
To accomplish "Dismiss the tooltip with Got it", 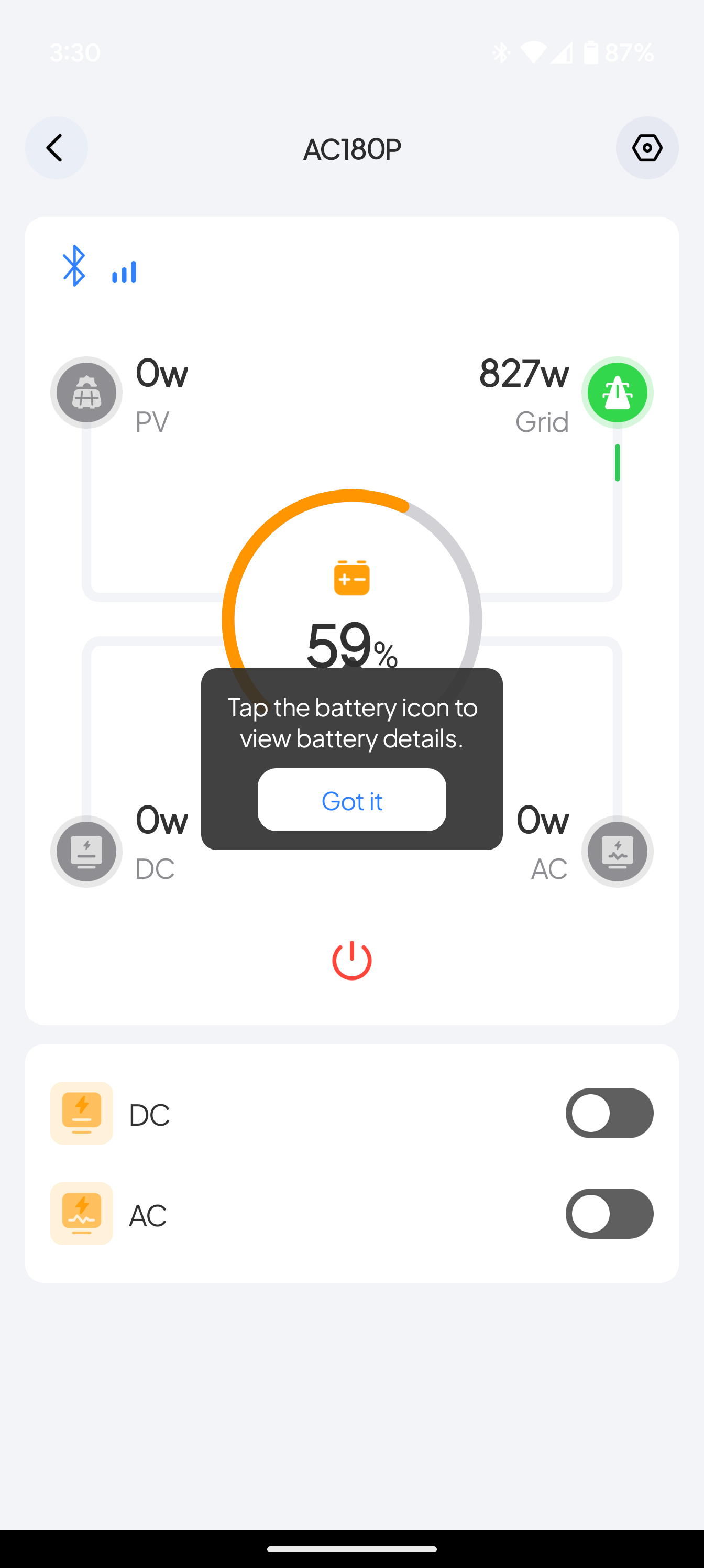I will point(351,800).
